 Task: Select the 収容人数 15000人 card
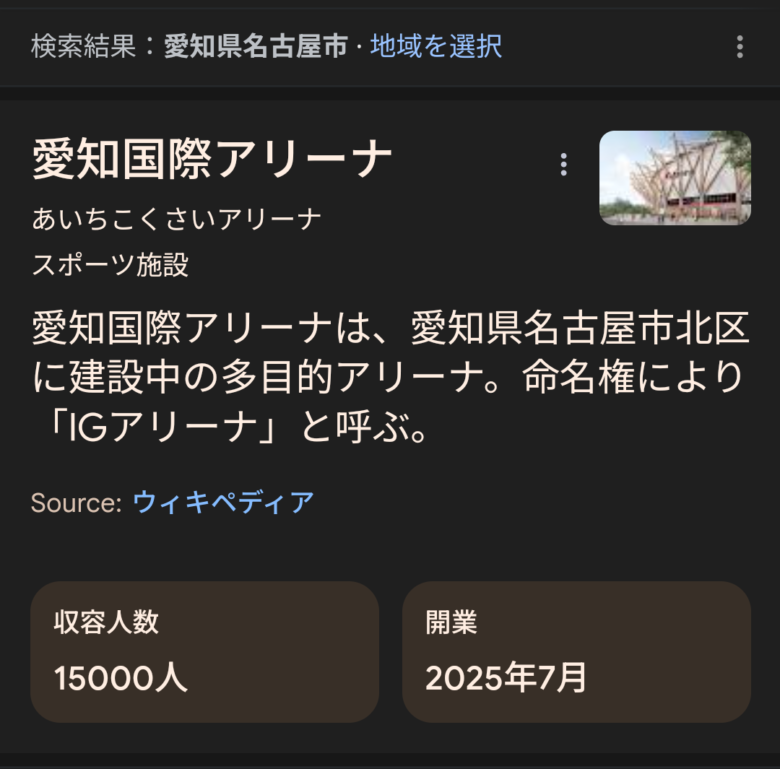205,652
